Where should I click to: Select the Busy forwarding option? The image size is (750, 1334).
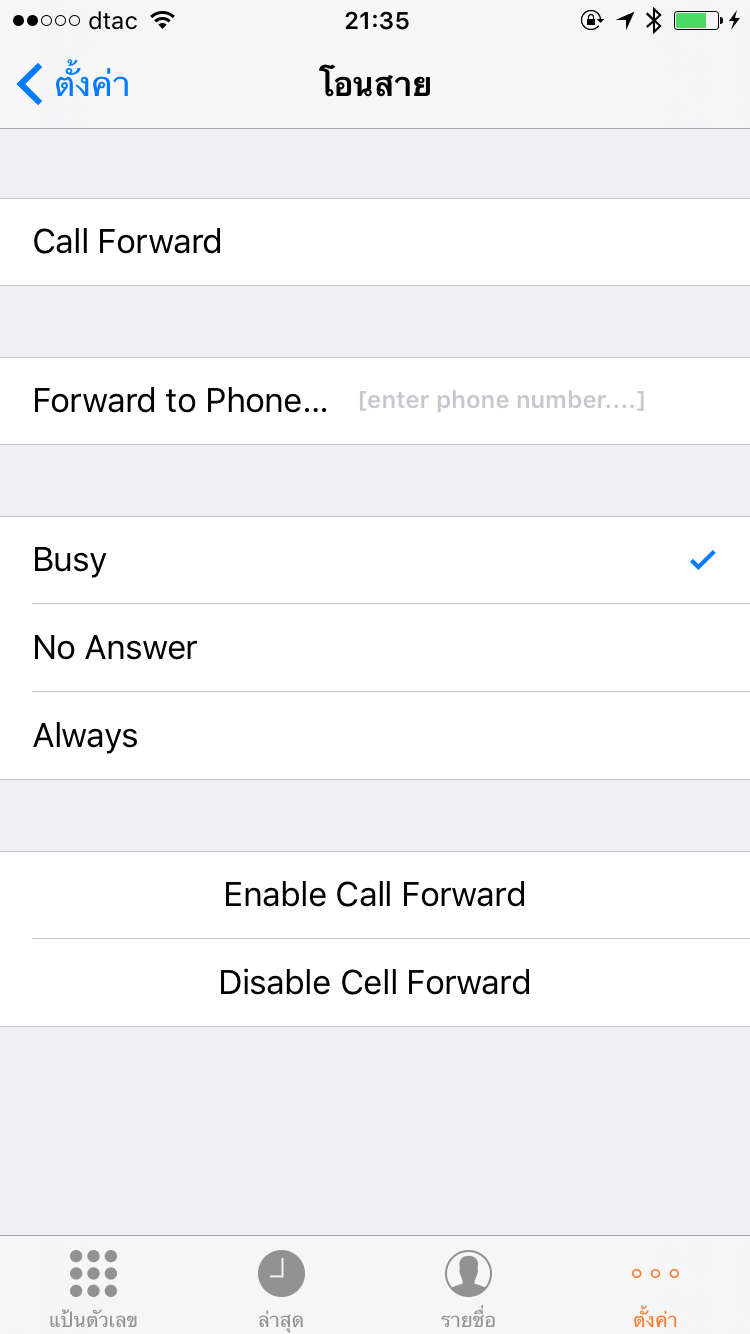click(374, 560)
